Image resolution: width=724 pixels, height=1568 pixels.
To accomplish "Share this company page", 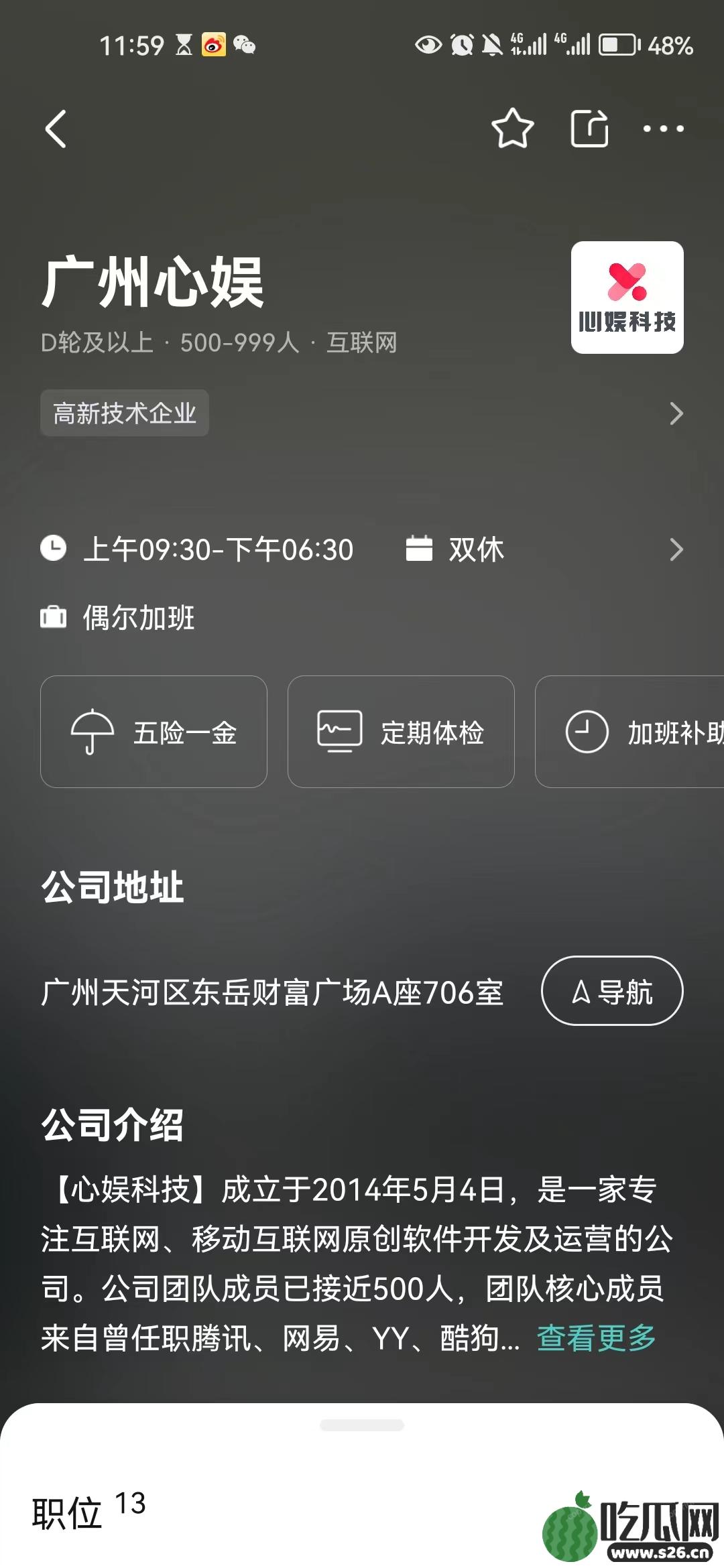I will click(589, 128).
